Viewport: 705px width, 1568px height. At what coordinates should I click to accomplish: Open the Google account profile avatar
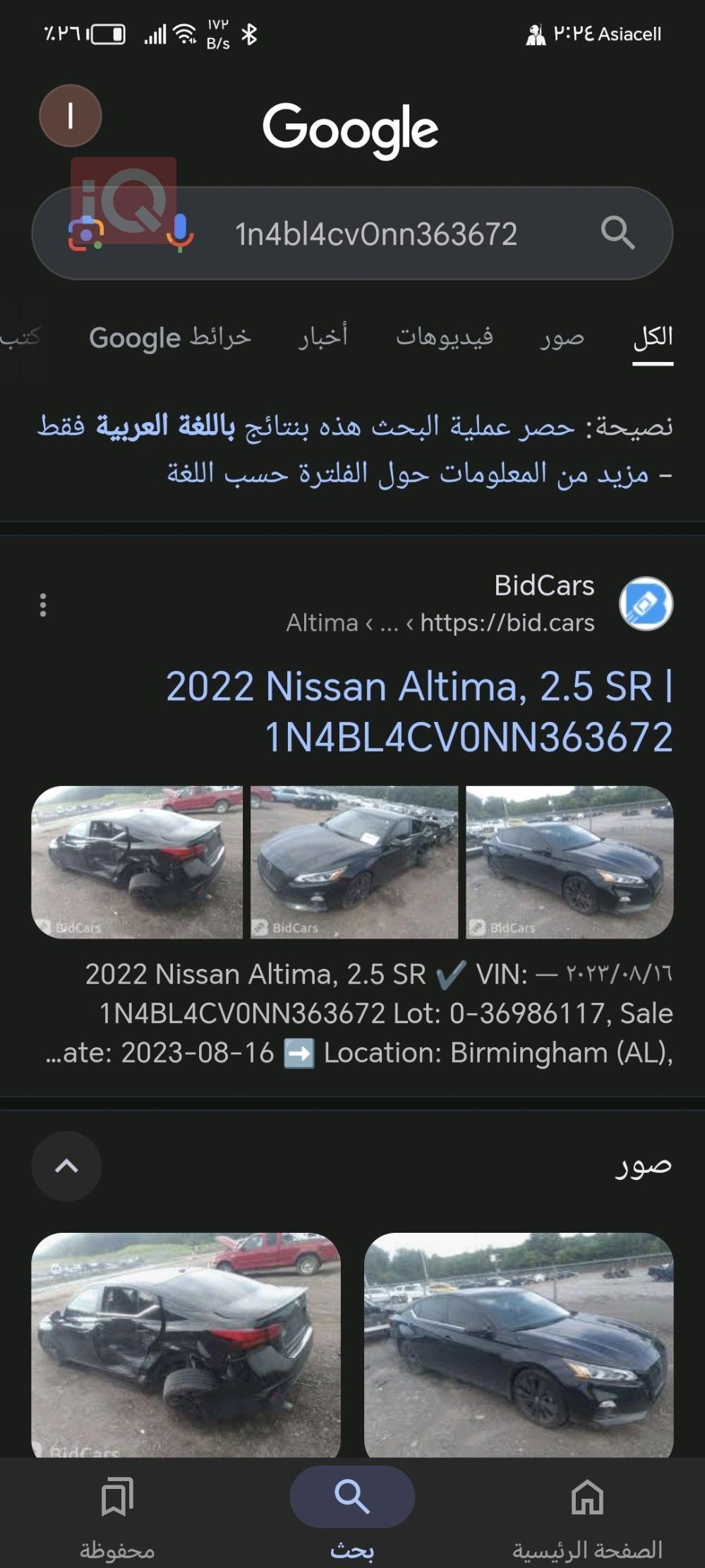tap(70, 116)
